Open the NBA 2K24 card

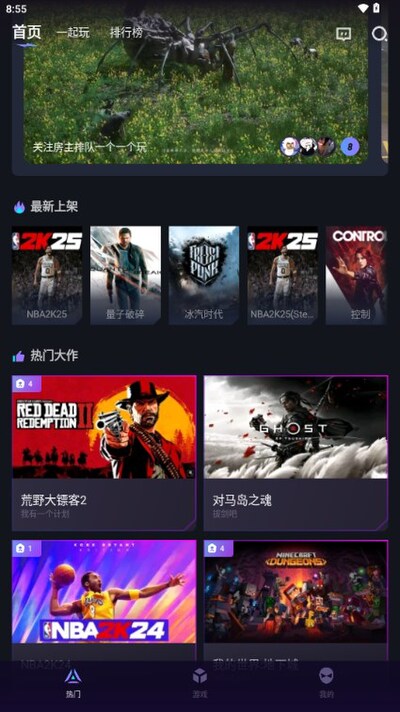coord(104,599)
